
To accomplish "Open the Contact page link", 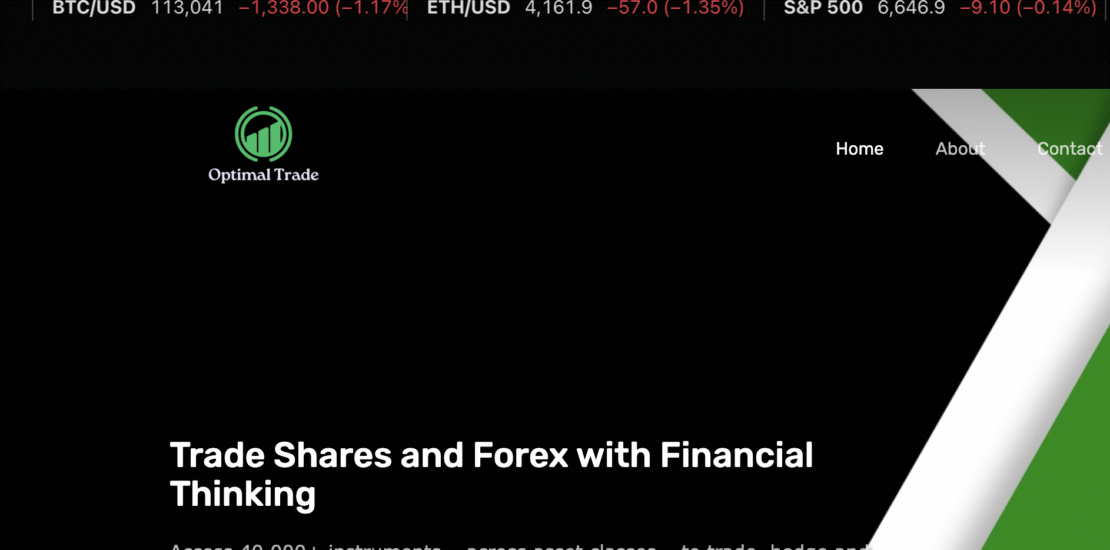I will coord(1069,149).
